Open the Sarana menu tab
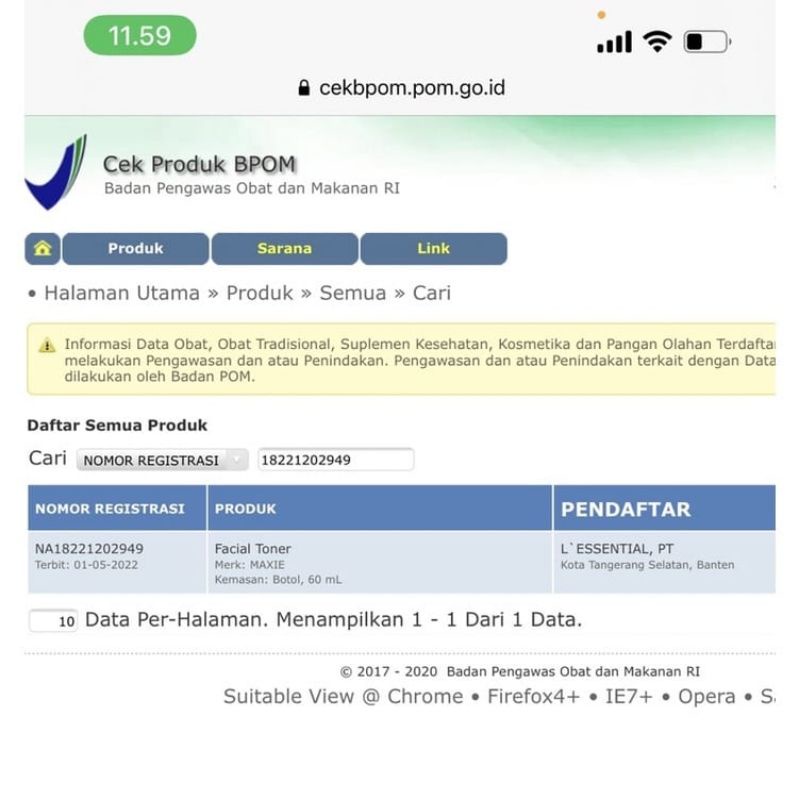The width and height of the screenshot is (800, 800). tap(285, 249)
